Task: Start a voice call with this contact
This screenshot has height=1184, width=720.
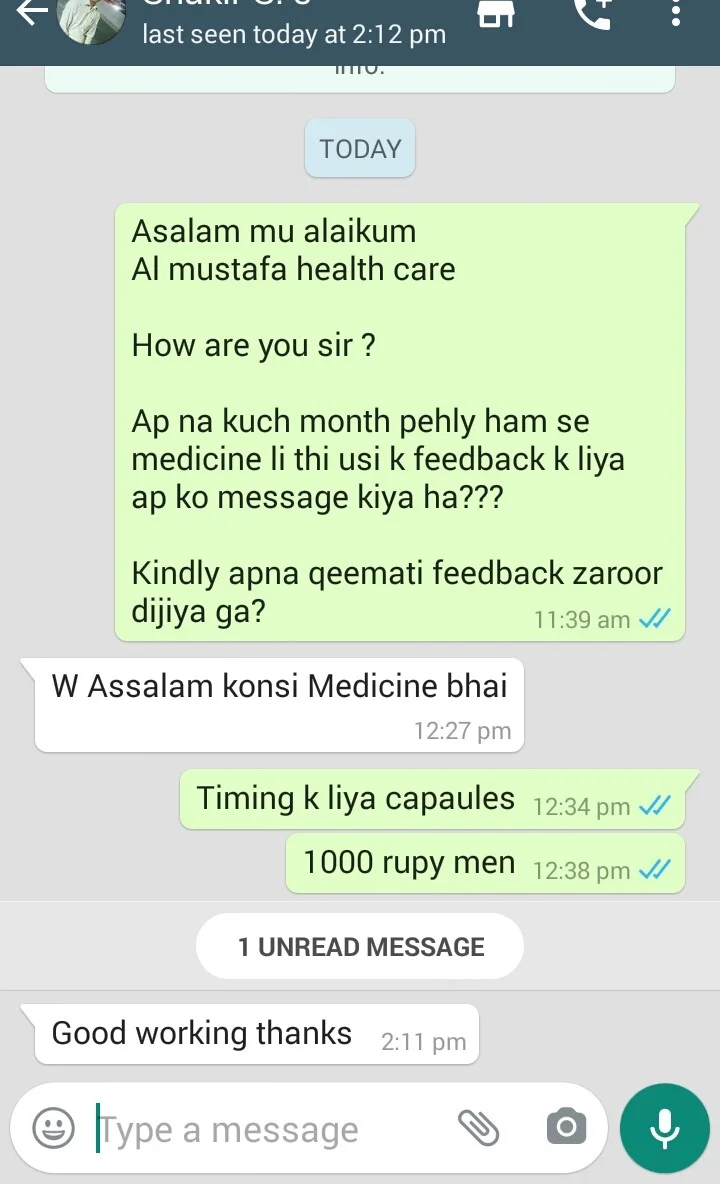Action: [x=593, y=14]
